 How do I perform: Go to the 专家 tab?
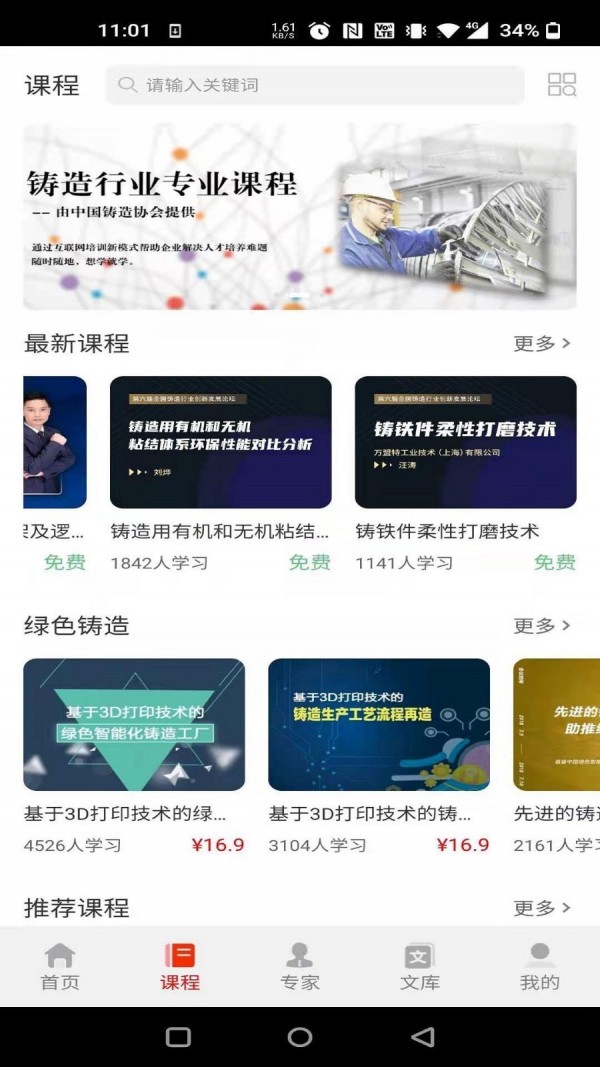coord(300,966)
